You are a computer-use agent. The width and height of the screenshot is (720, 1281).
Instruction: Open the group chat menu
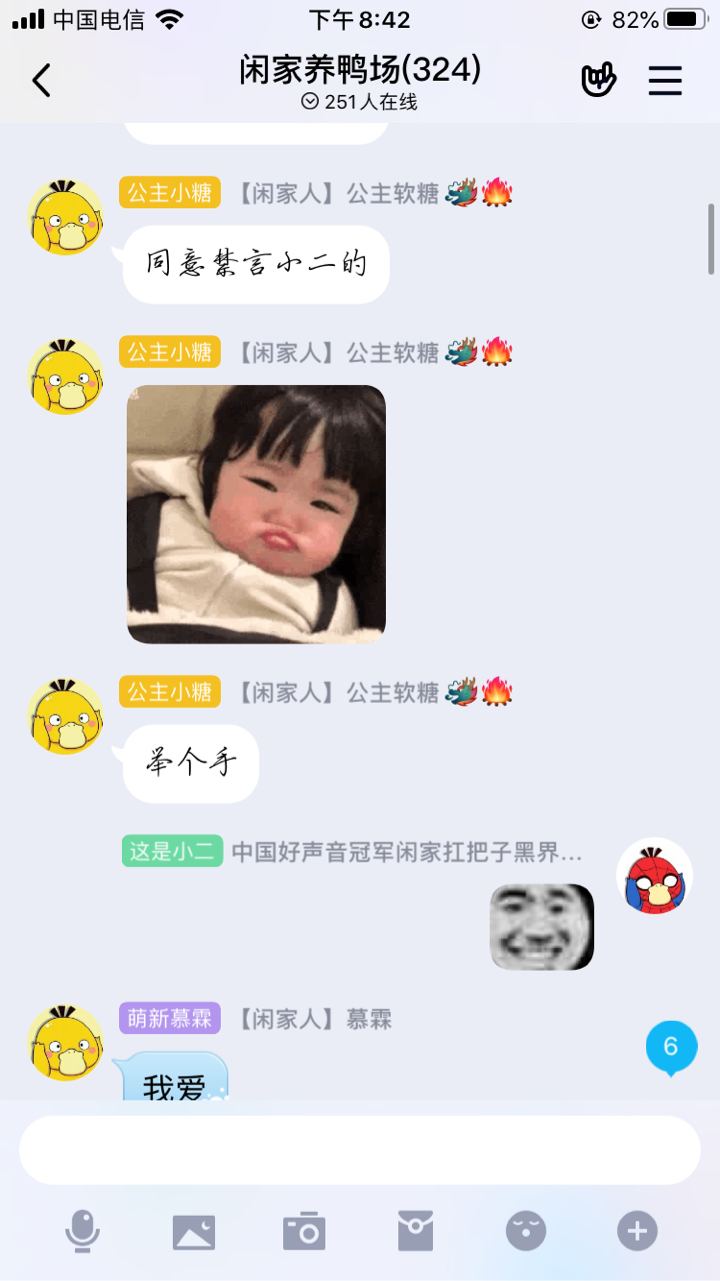pos(665,80)
